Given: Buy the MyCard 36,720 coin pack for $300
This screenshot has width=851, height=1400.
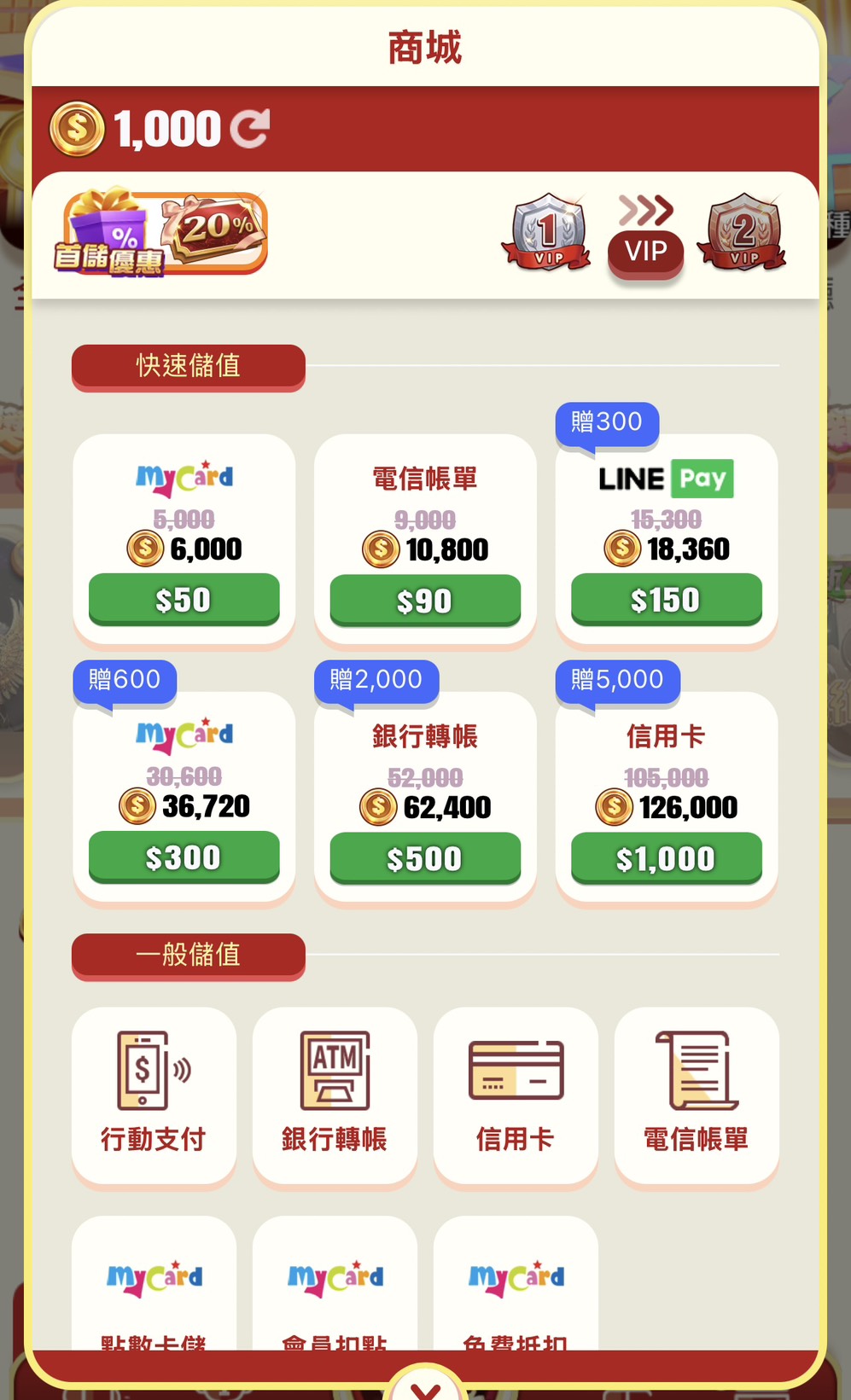Looking at the screenshot, I should 184,857.
